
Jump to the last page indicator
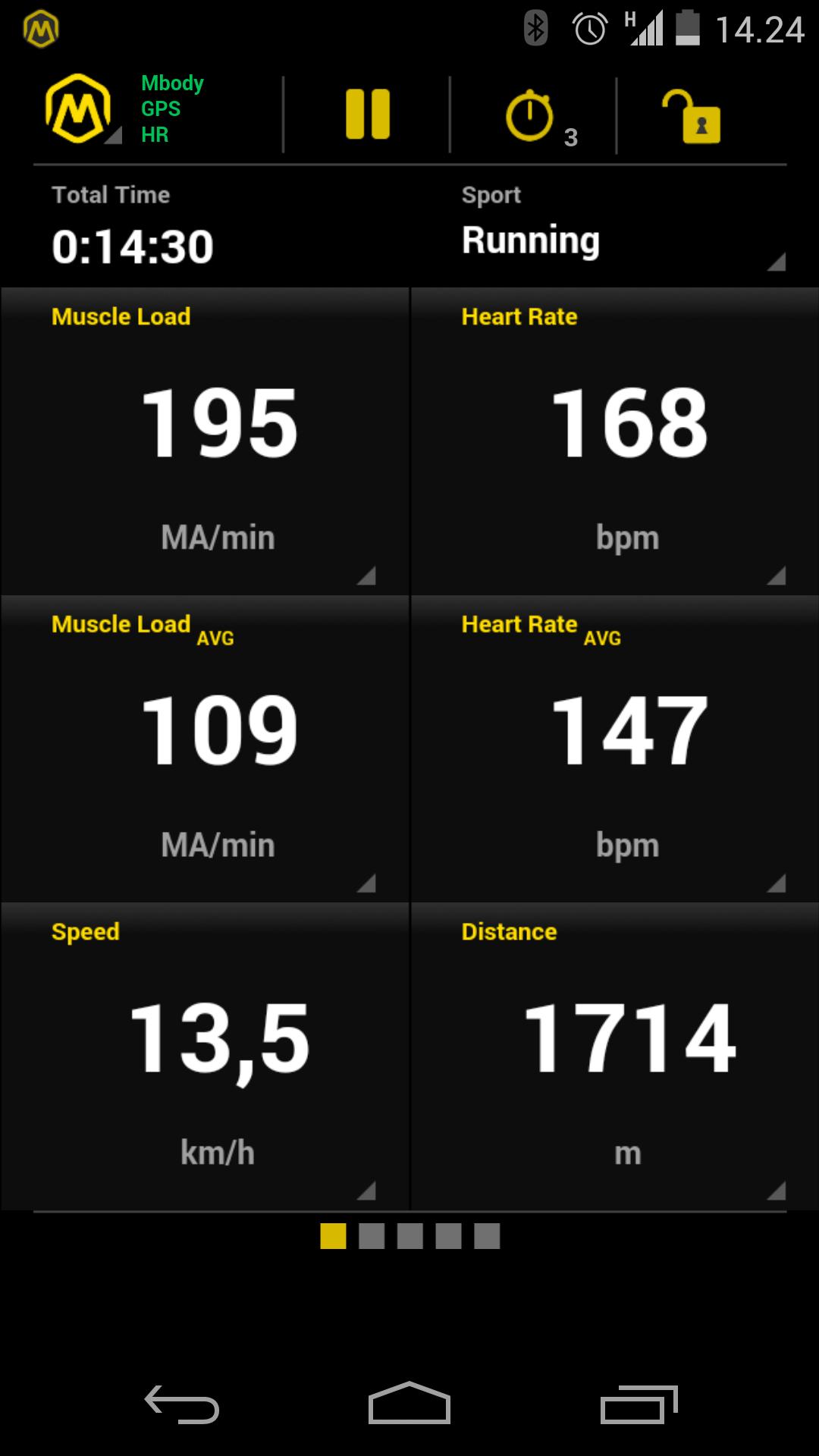click(x=487, y=1236)
